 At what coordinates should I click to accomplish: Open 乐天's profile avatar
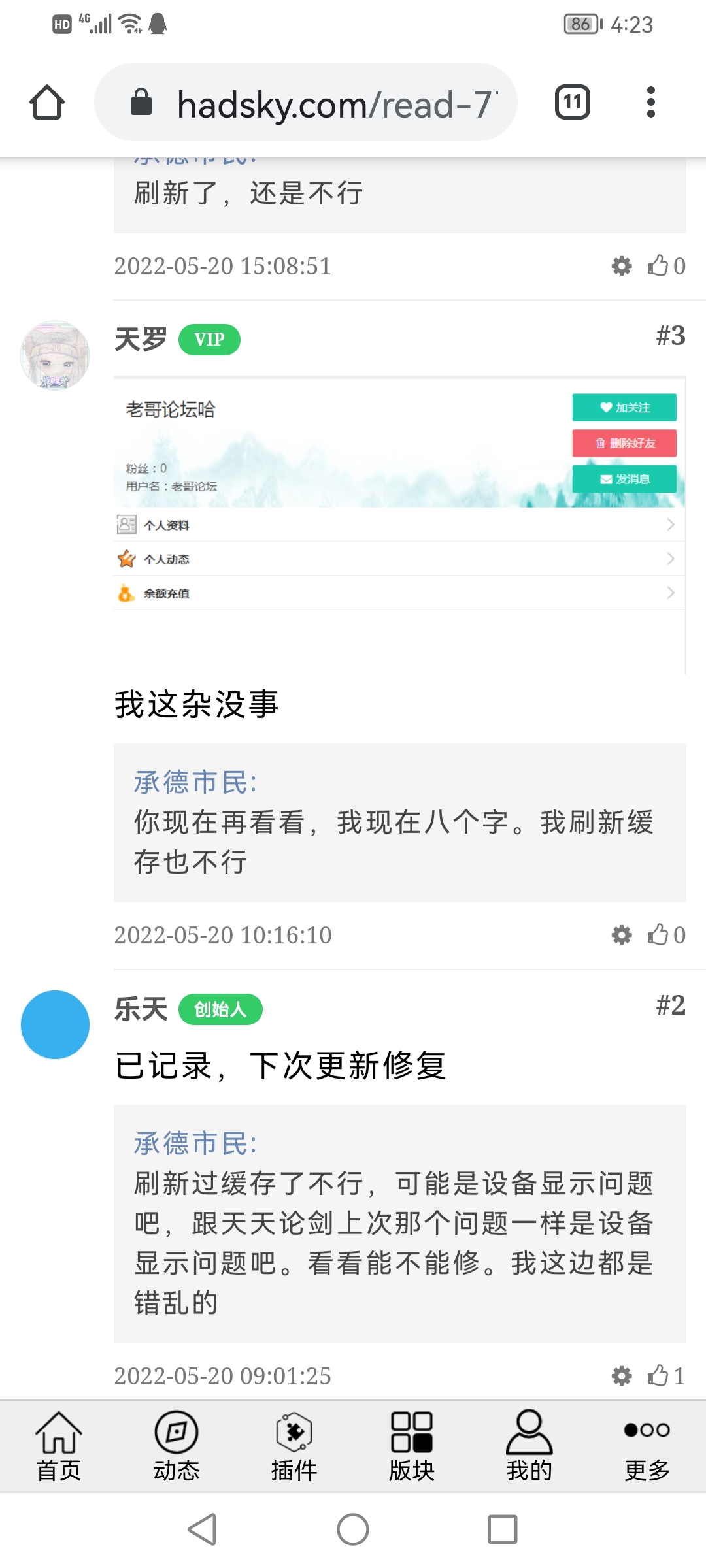pos(55,1024)
